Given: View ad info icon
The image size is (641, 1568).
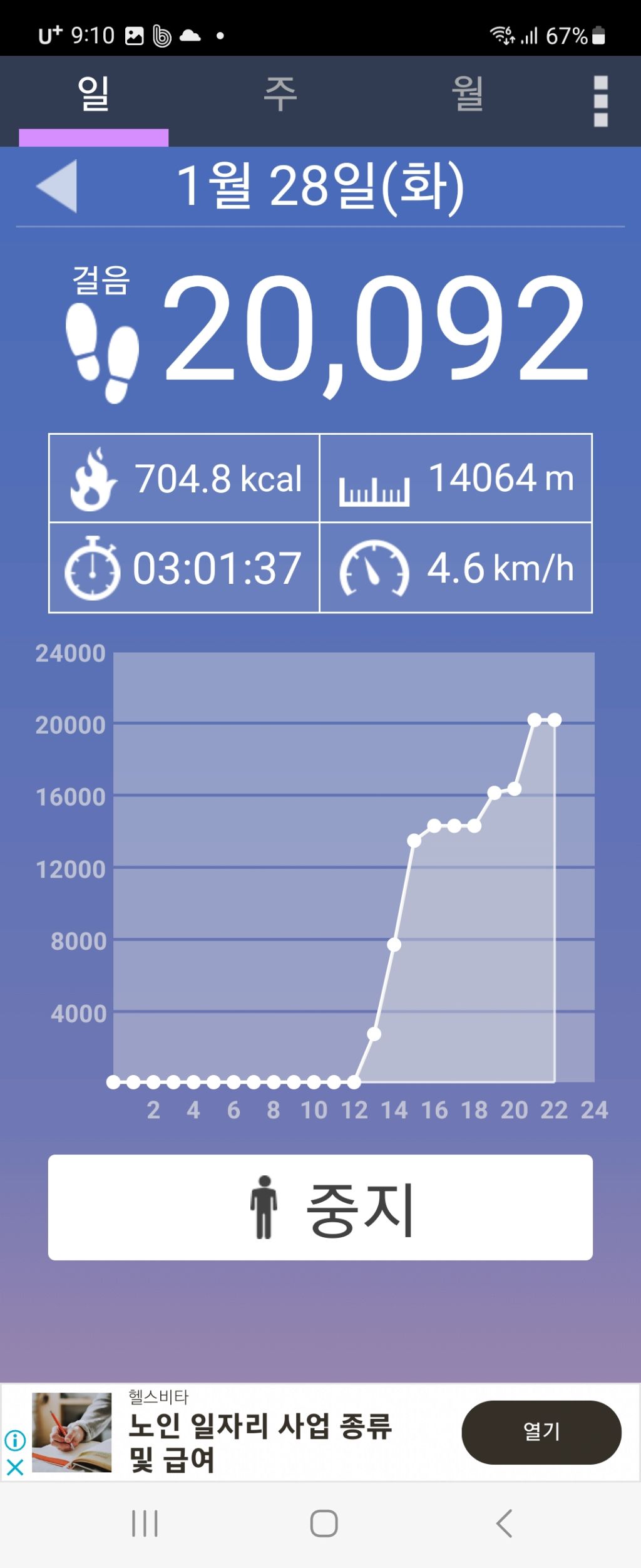Looking at the screenshot, I should tap(15, 1439).
